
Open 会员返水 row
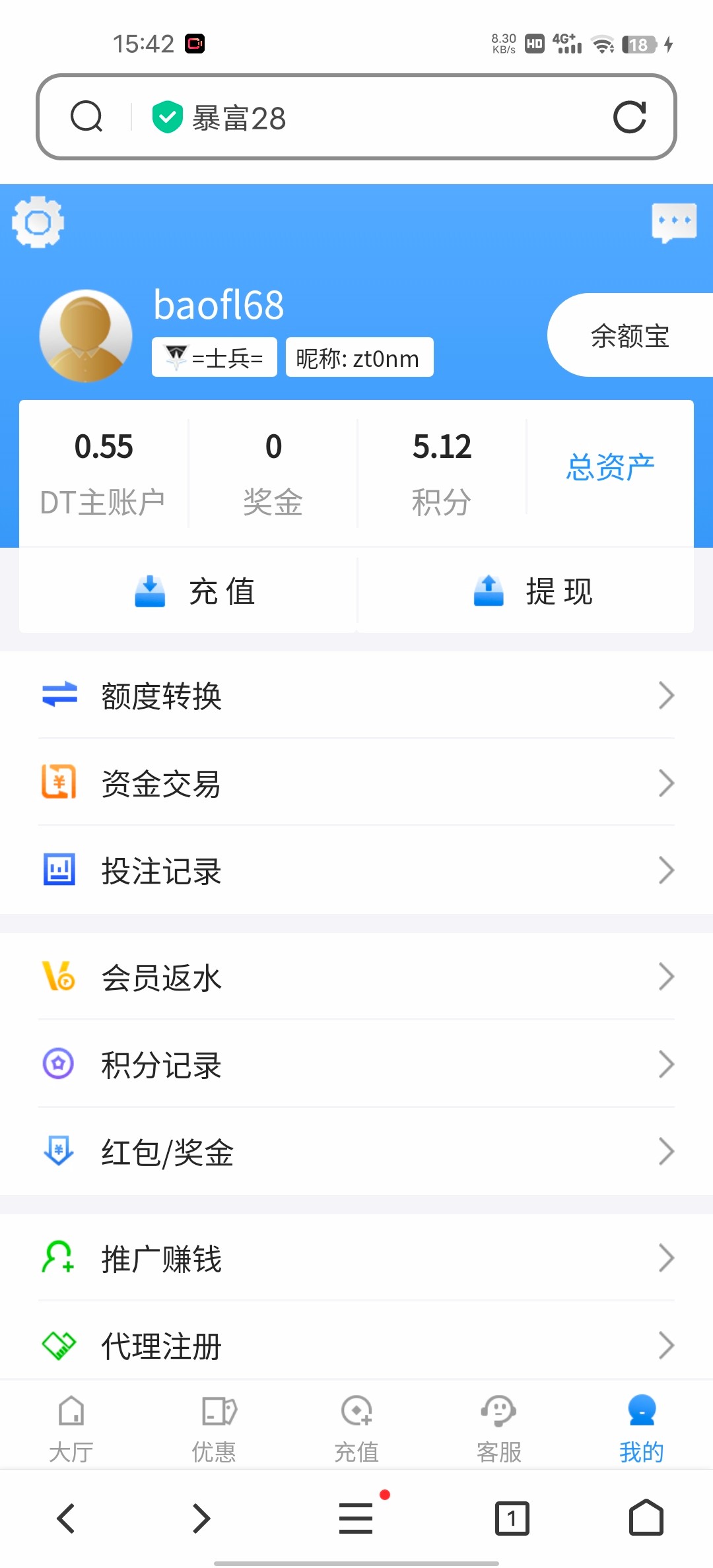pos(356,977)
